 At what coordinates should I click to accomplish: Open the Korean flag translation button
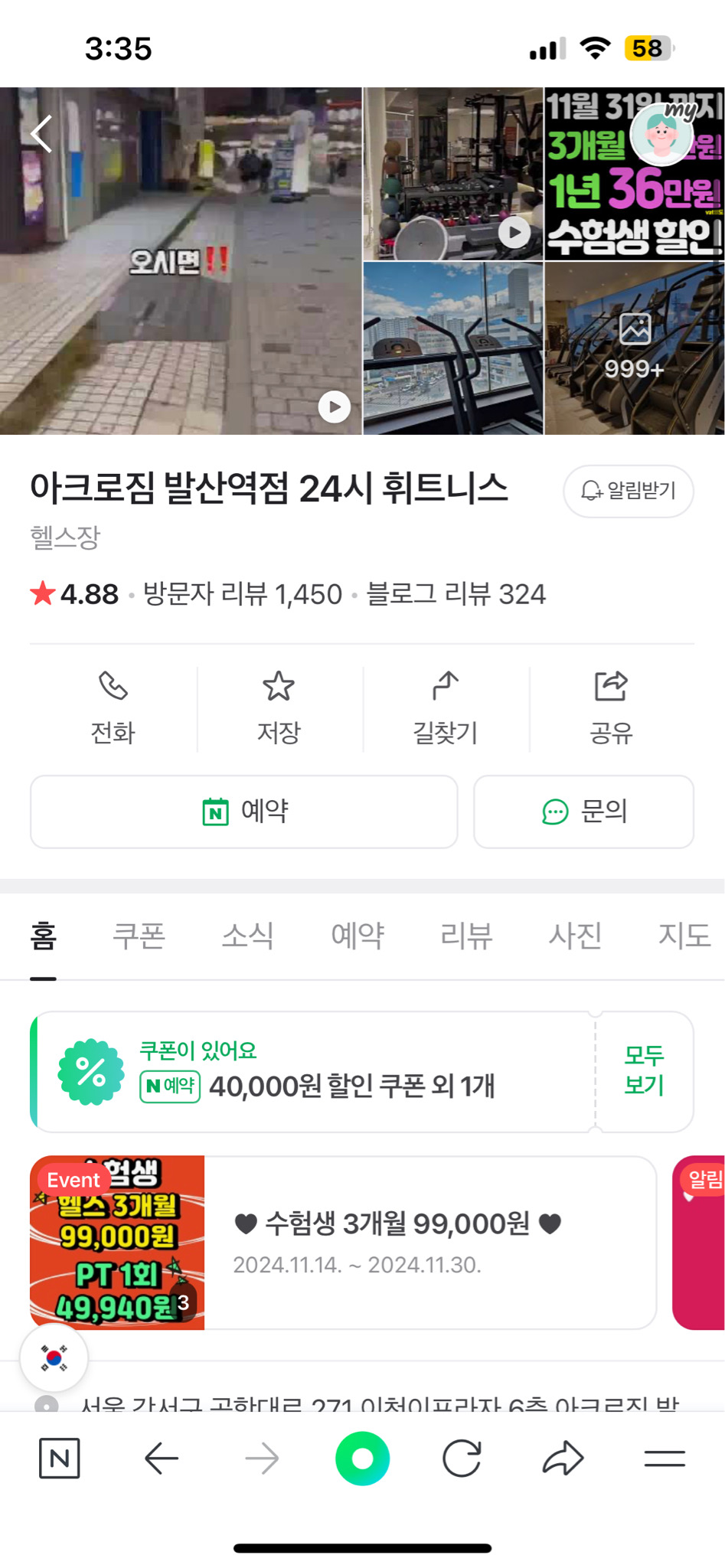[x=54, y=1357]
